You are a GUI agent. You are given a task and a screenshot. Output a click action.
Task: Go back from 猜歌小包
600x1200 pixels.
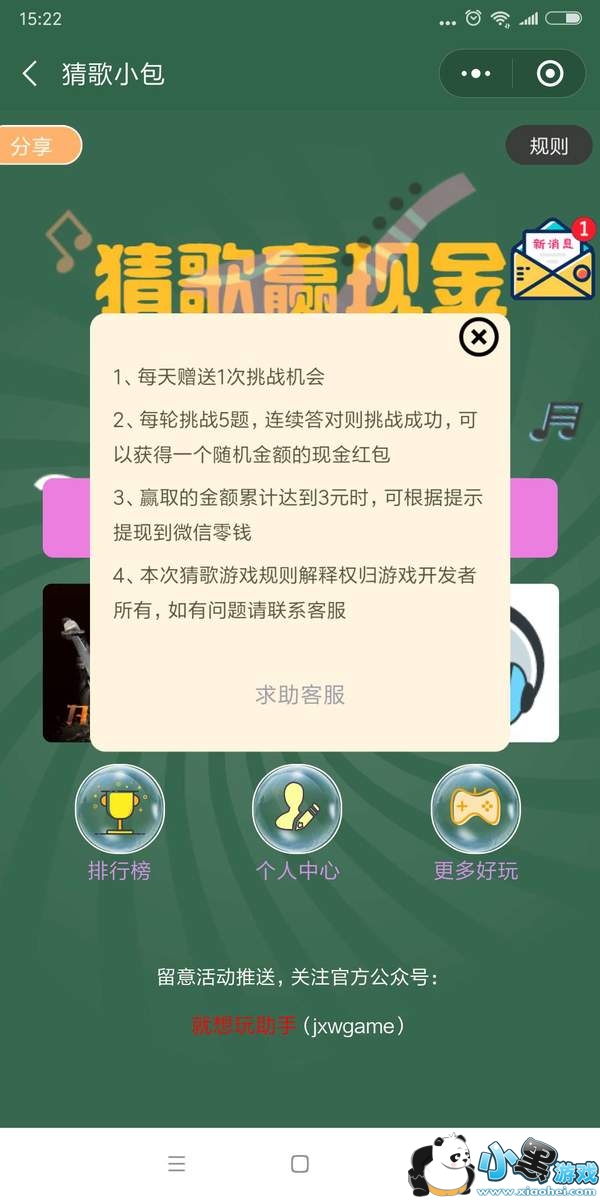tap(30, 73)
